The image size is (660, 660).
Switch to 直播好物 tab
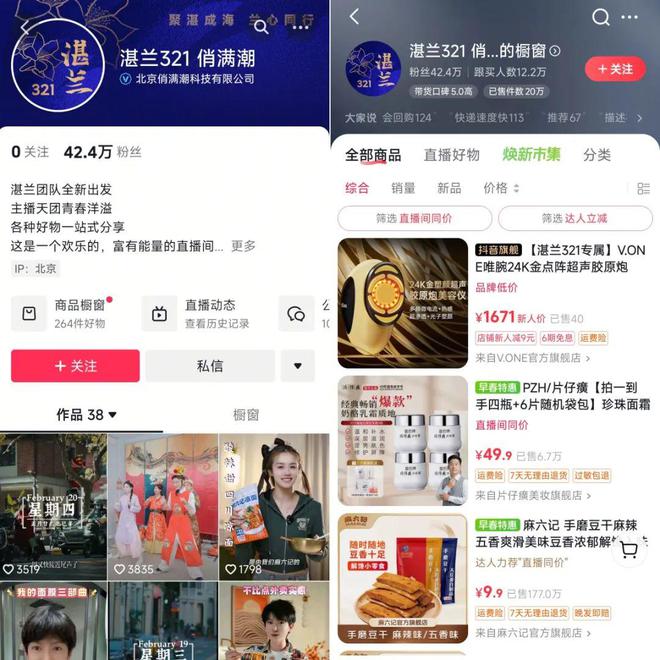click(451, 155)
